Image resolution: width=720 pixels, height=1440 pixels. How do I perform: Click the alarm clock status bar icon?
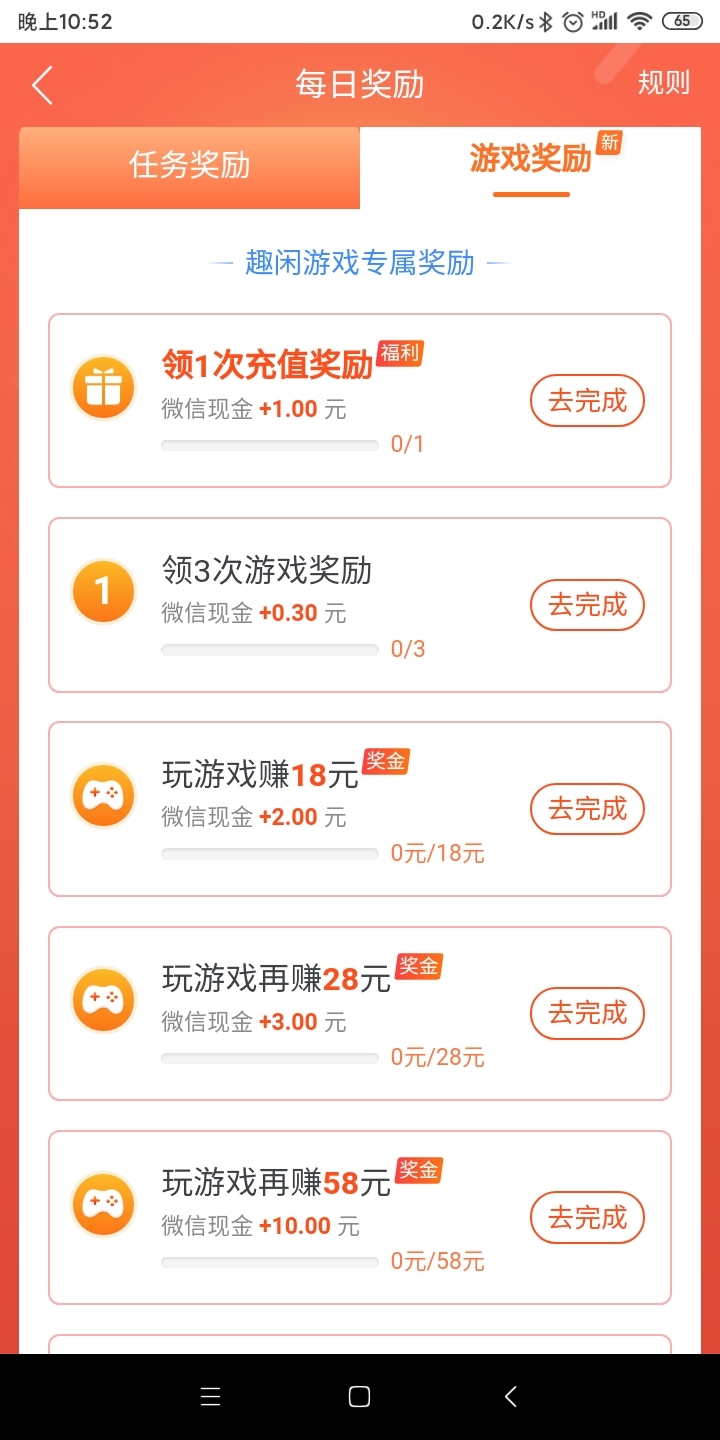[x=572, y=18]
